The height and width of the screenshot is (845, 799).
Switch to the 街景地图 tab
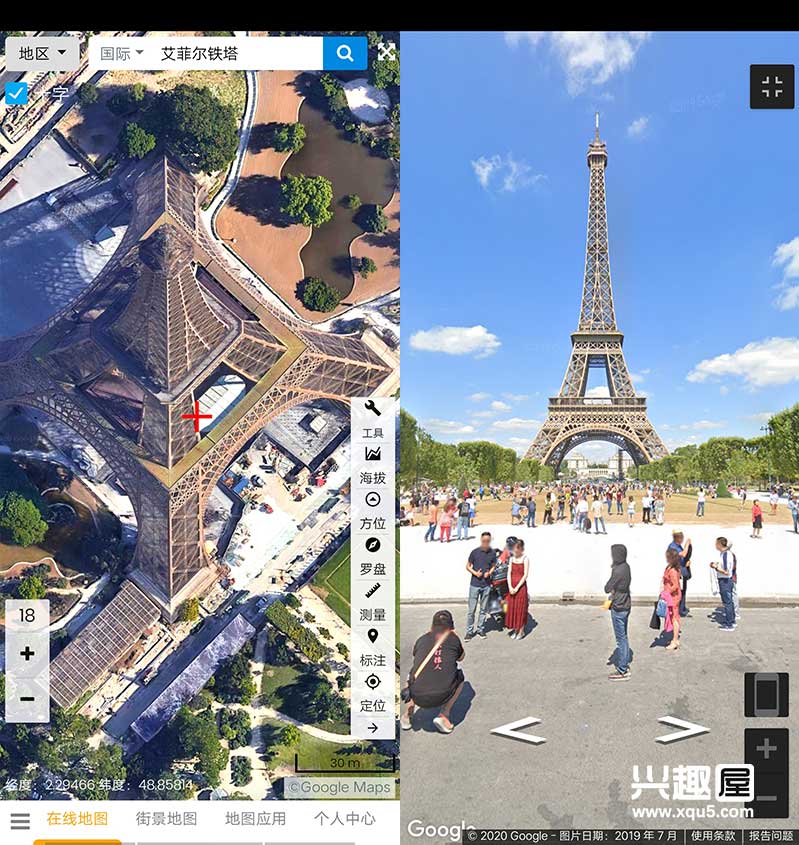click(x=166, y=818)
